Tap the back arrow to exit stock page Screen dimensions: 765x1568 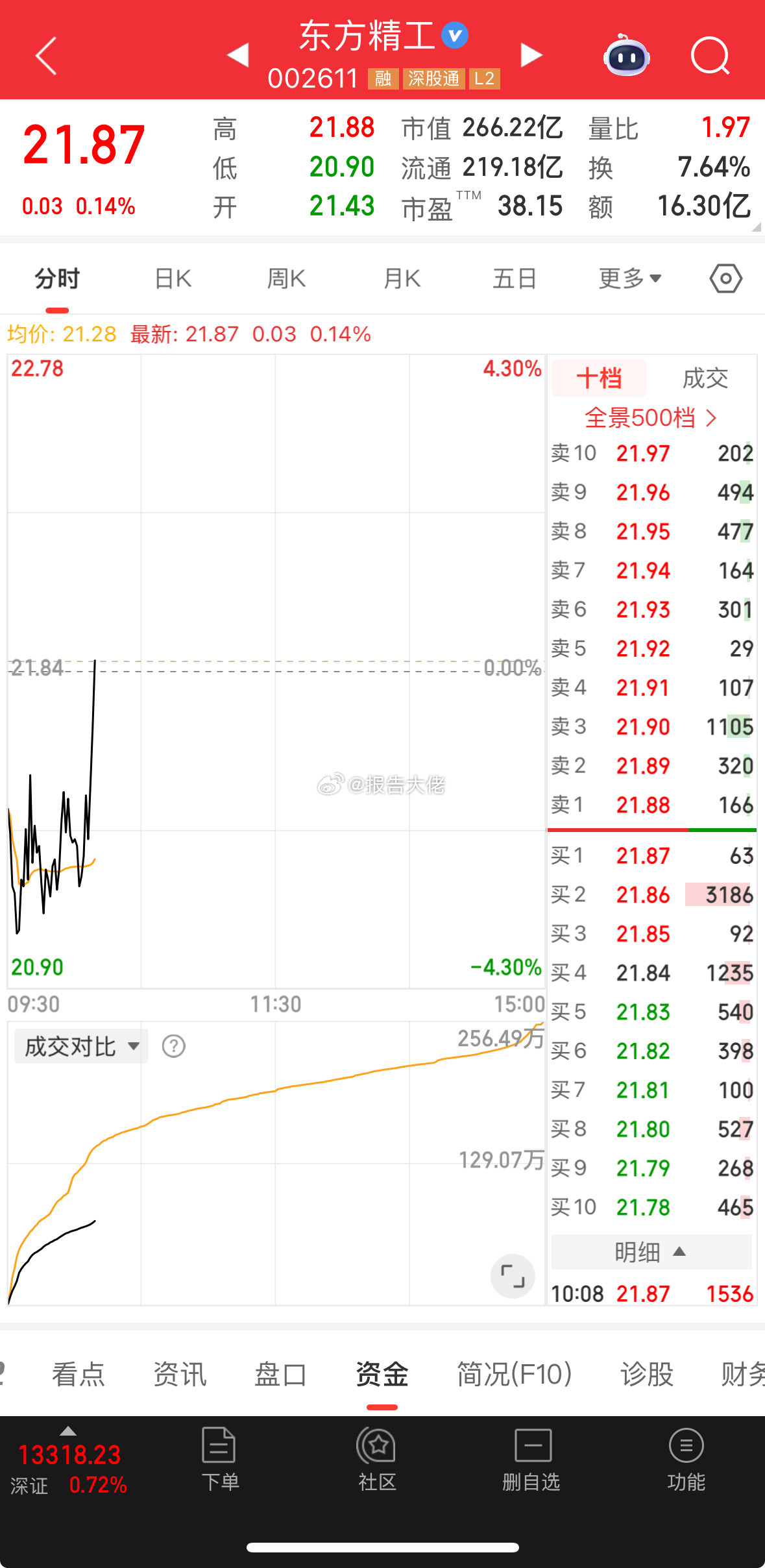(44, 56)
